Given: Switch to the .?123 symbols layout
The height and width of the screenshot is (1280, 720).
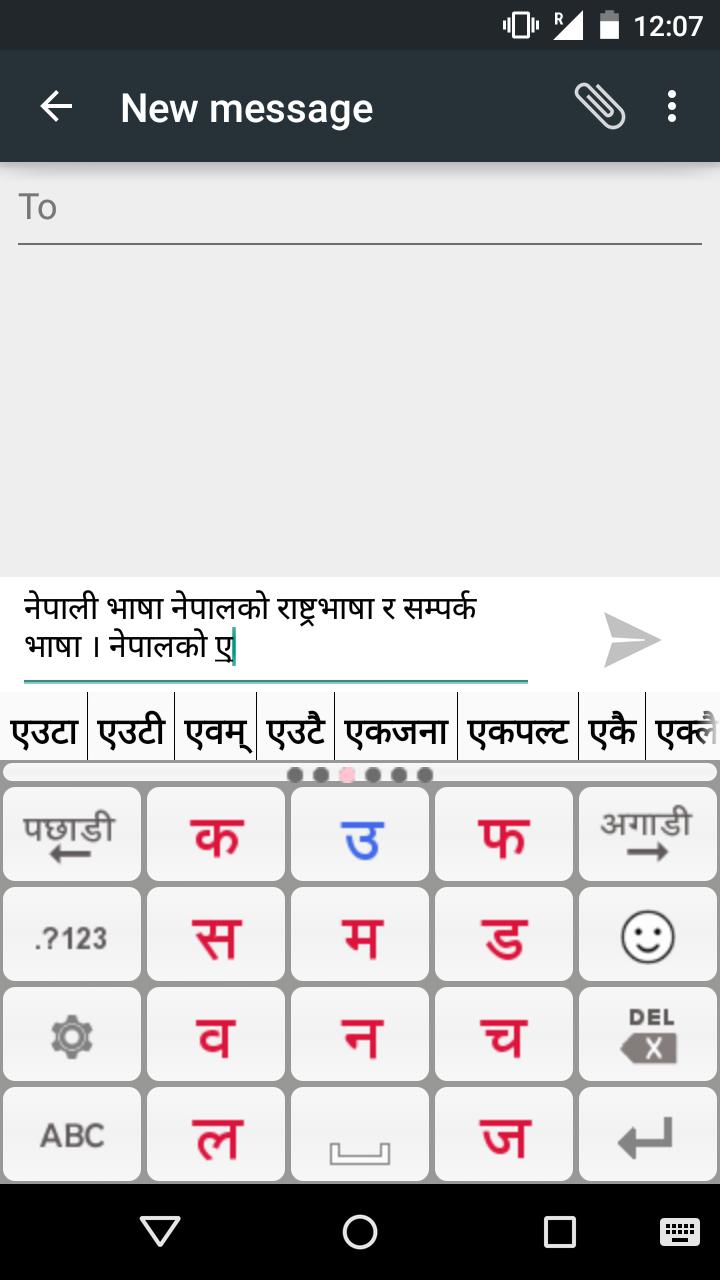Looking at the screenshot, I should 72,936.
